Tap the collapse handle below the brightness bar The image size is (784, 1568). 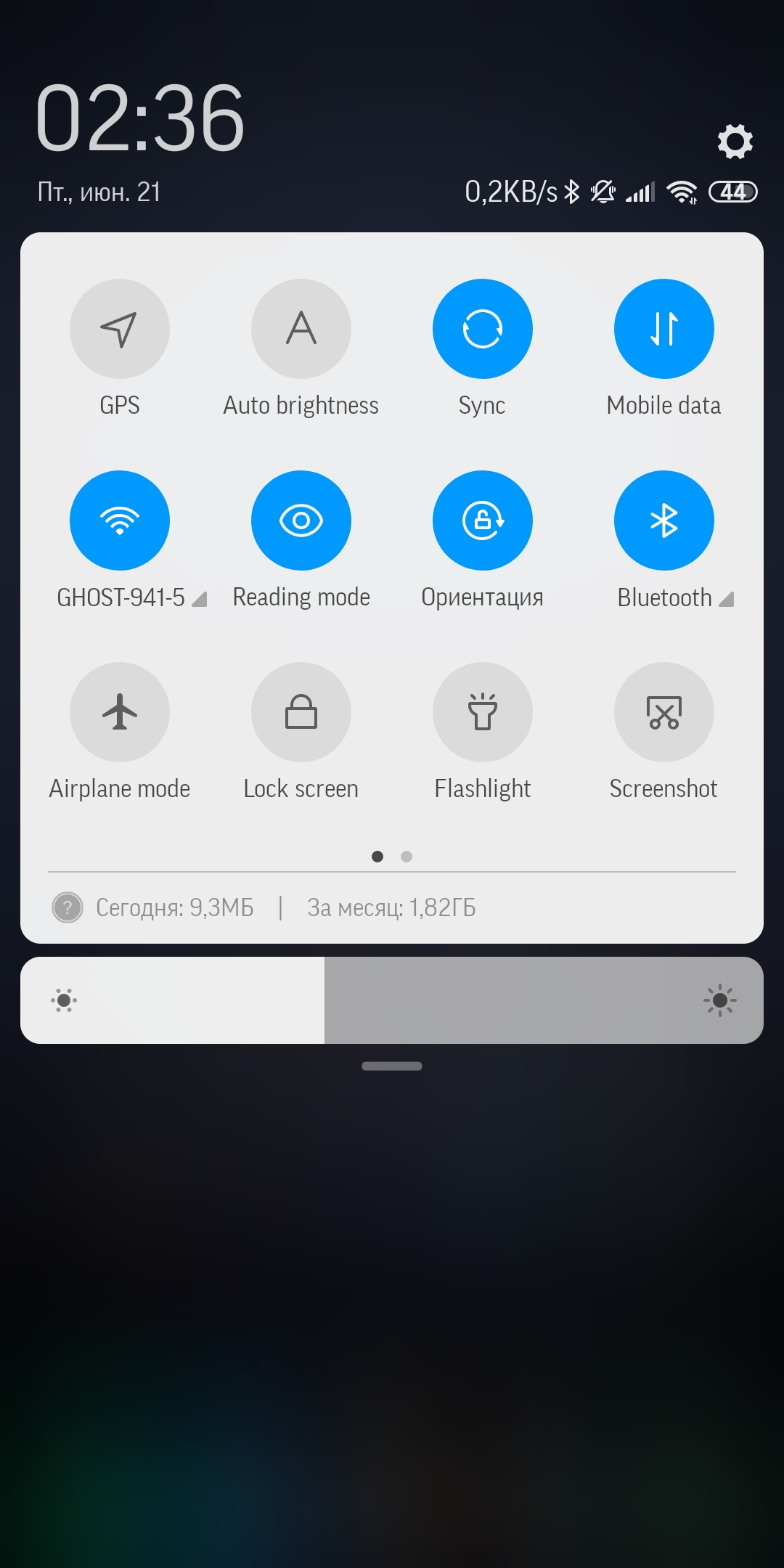[392, 1066]
